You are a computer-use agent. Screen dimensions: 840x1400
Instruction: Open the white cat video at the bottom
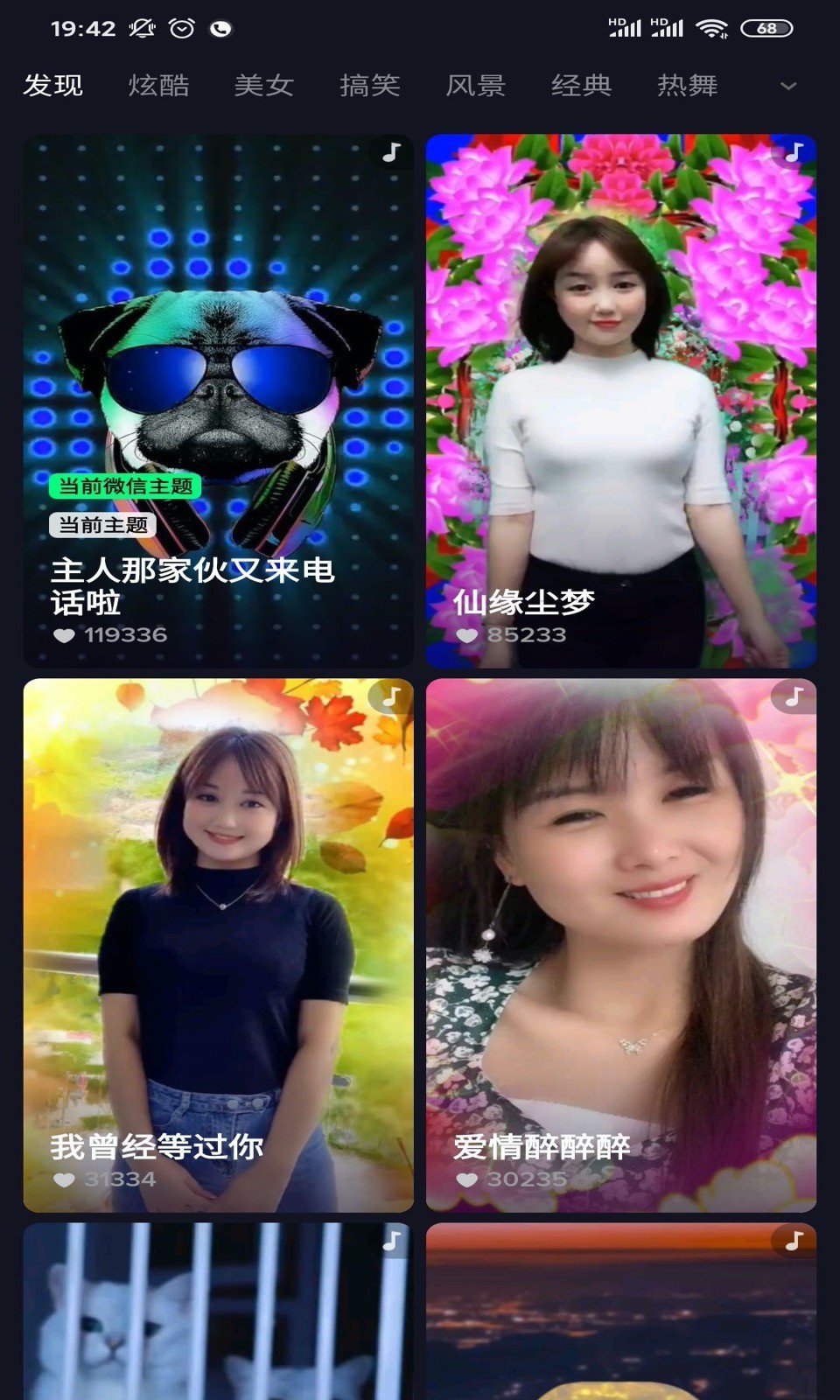pyautogui.click(x=217, y=1312)
